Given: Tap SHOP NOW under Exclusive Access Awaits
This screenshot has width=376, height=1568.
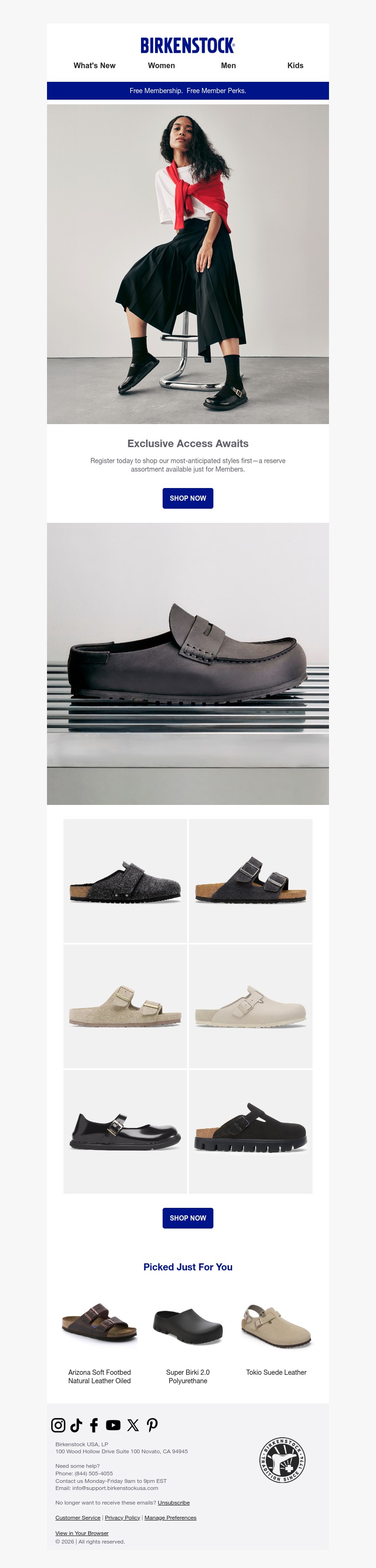Looking at the screenshot, I should pos(188,498).
